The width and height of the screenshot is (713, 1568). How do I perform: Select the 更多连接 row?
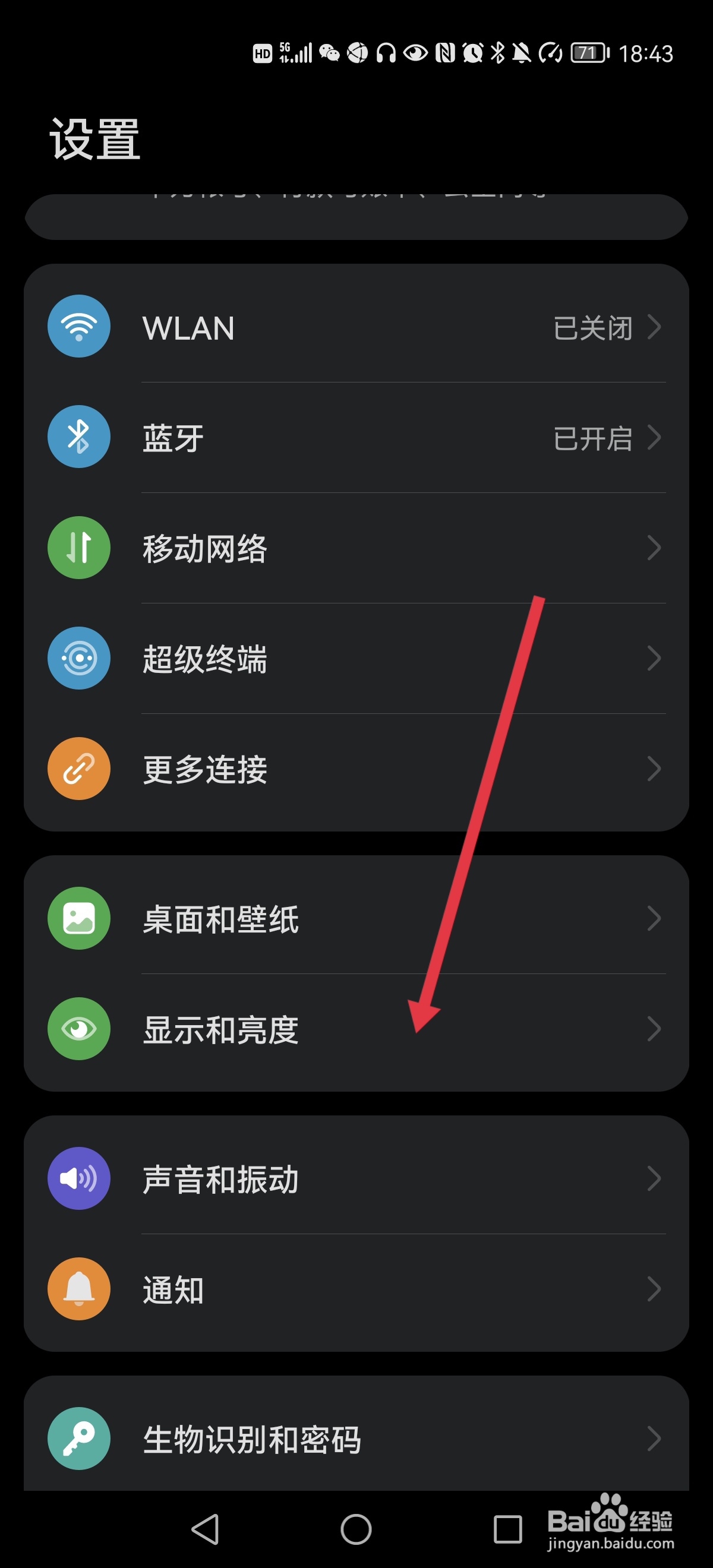click(356, 768)
